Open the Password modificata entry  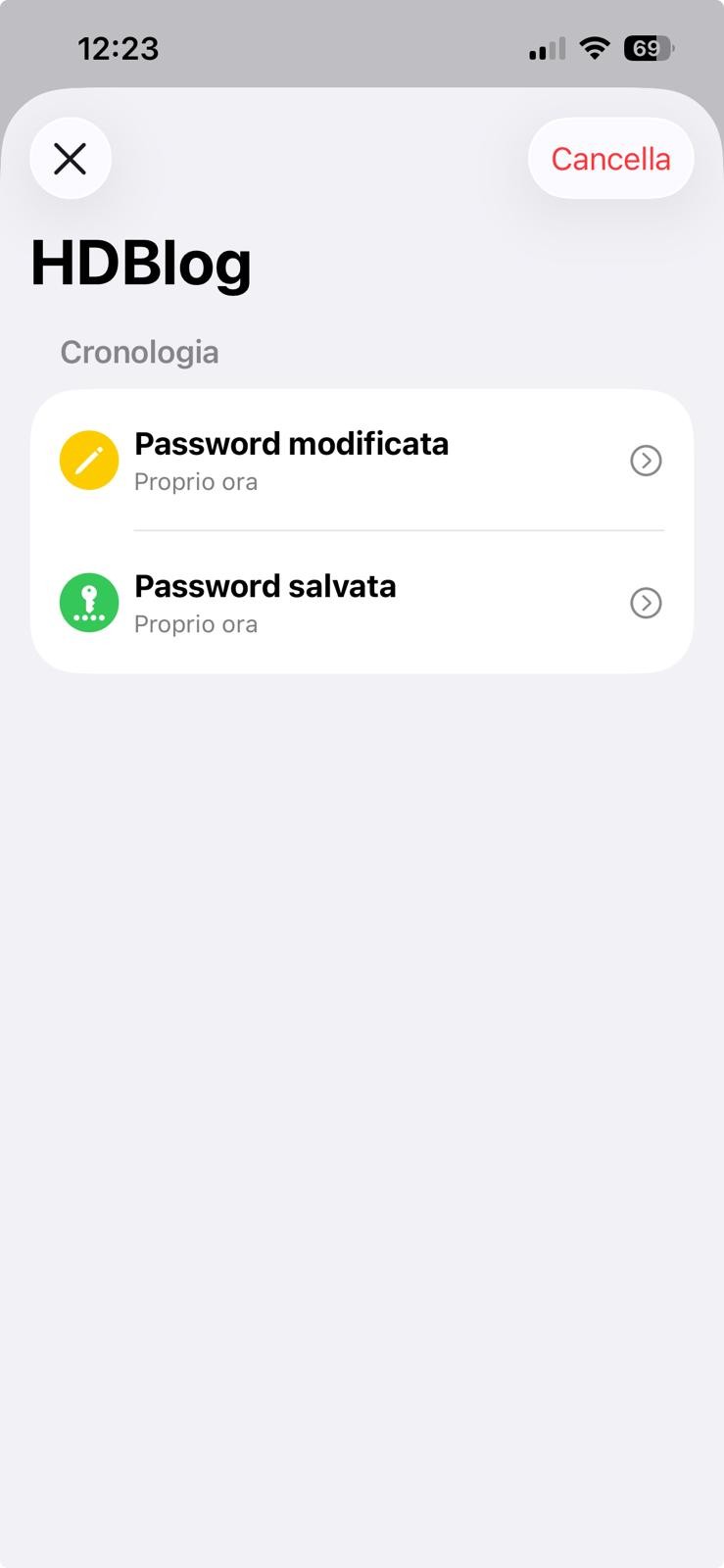click(x=362, y=461)
